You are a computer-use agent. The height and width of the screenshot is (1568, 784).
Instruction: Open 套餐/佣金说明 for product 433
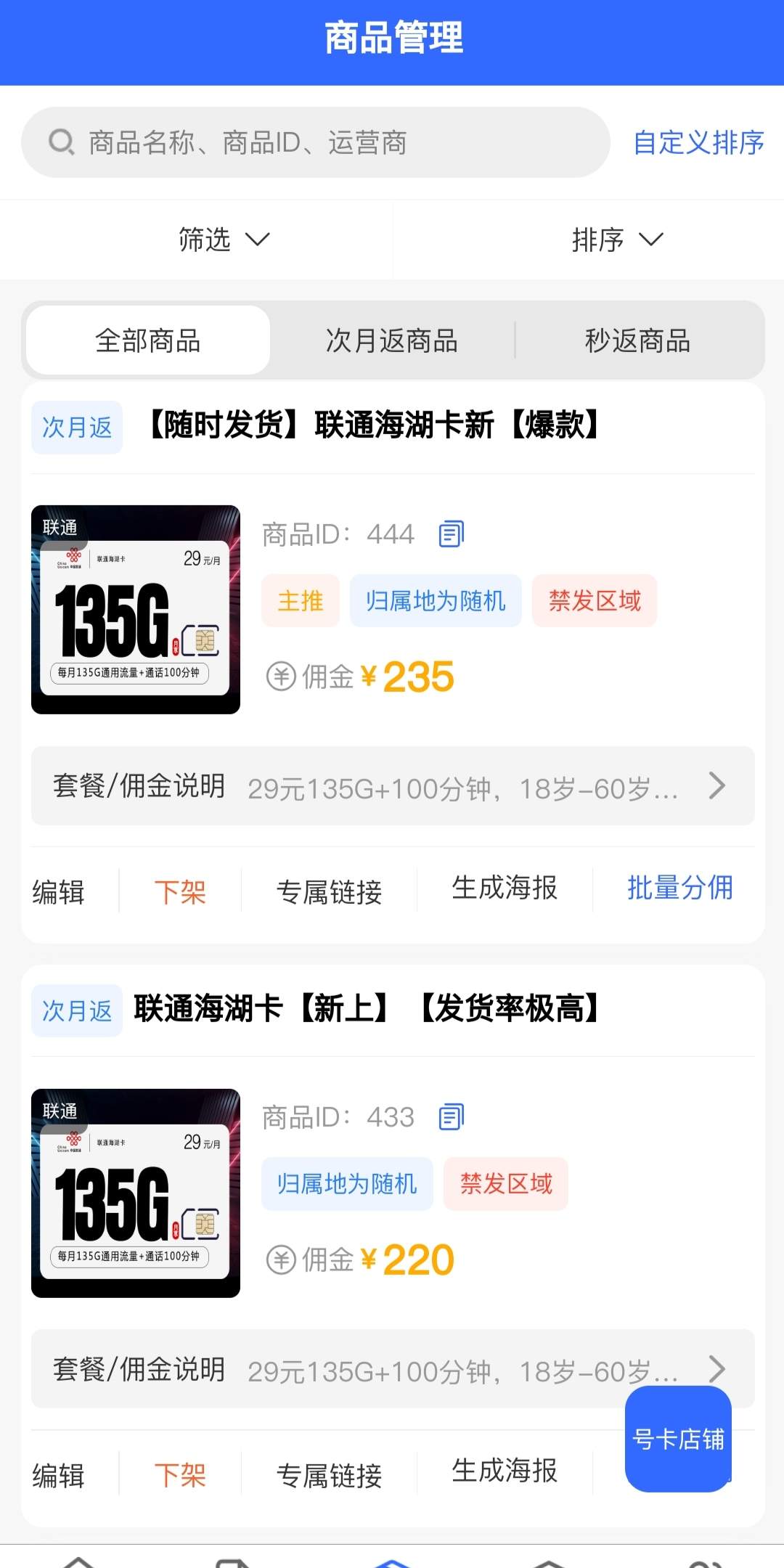click(x=363, y=1370)
